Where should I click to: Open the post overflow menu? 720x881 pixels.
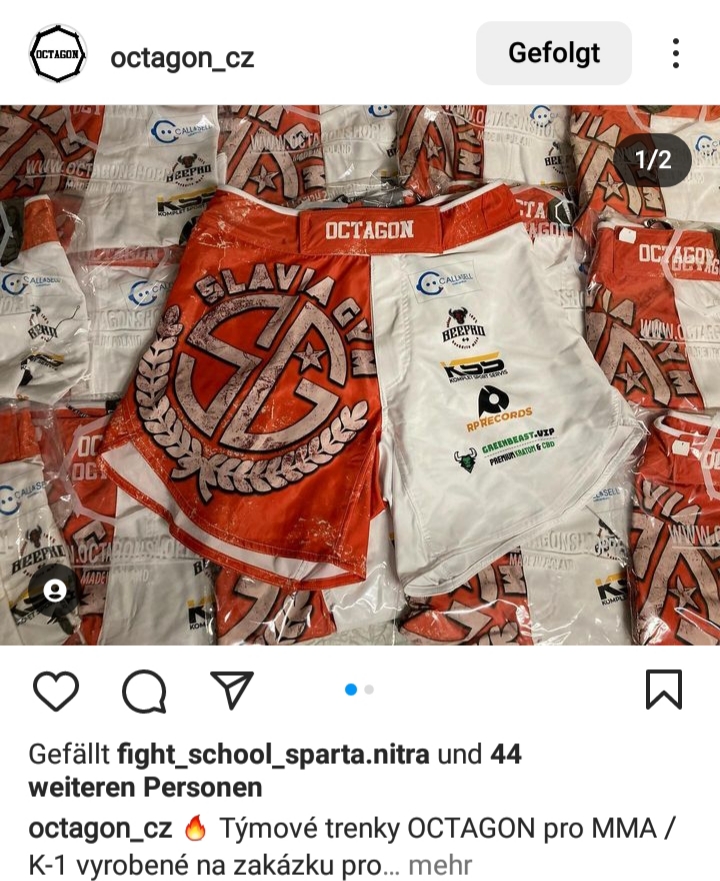point(676,54)
